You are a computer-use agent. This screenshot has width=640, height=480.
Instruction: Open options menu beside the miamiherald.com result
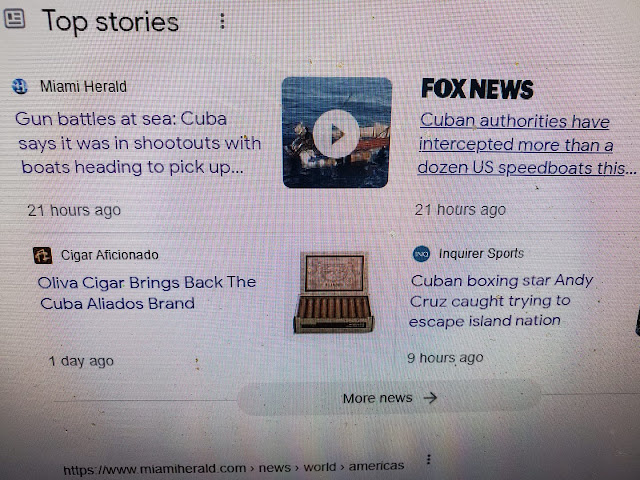[429, 460]
